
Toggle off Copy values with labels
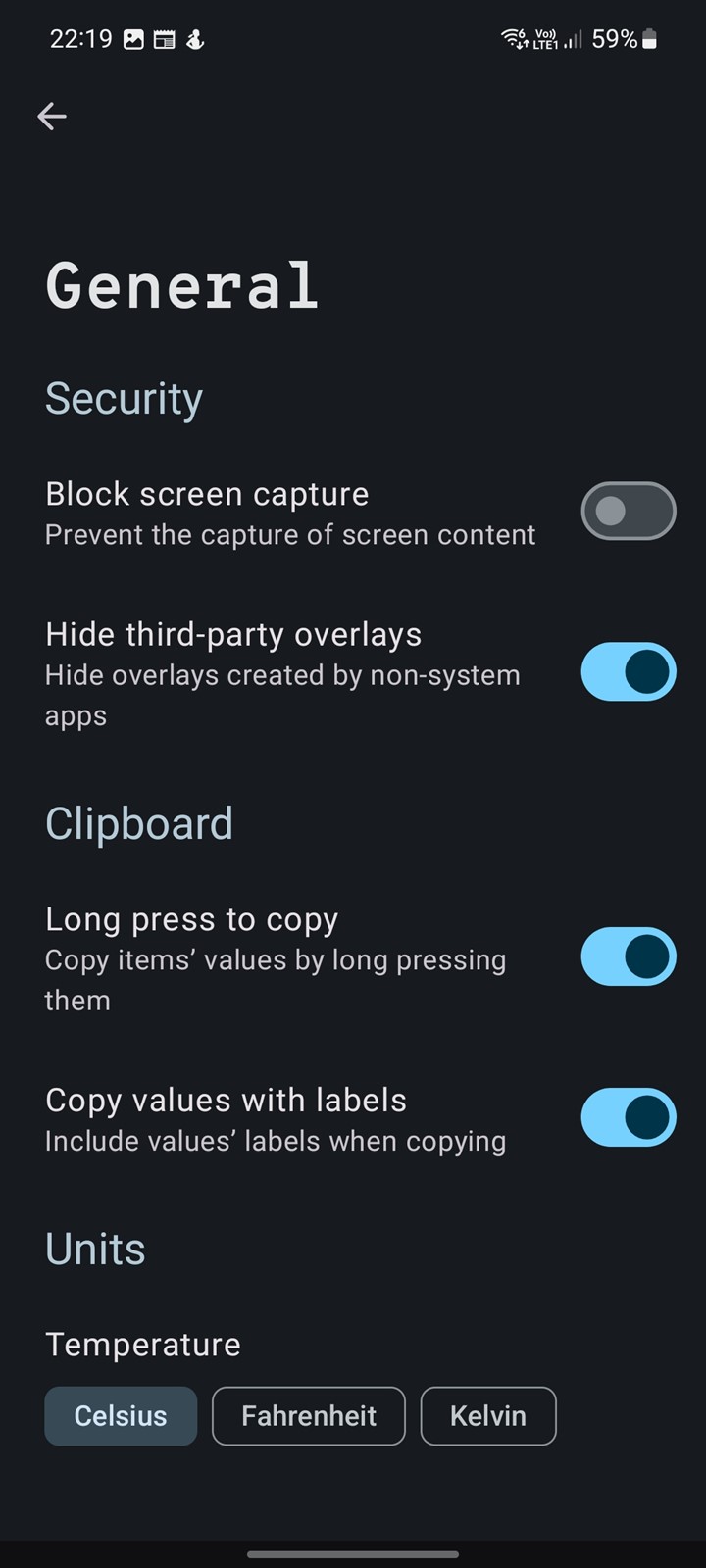[x=629, y=1117]
